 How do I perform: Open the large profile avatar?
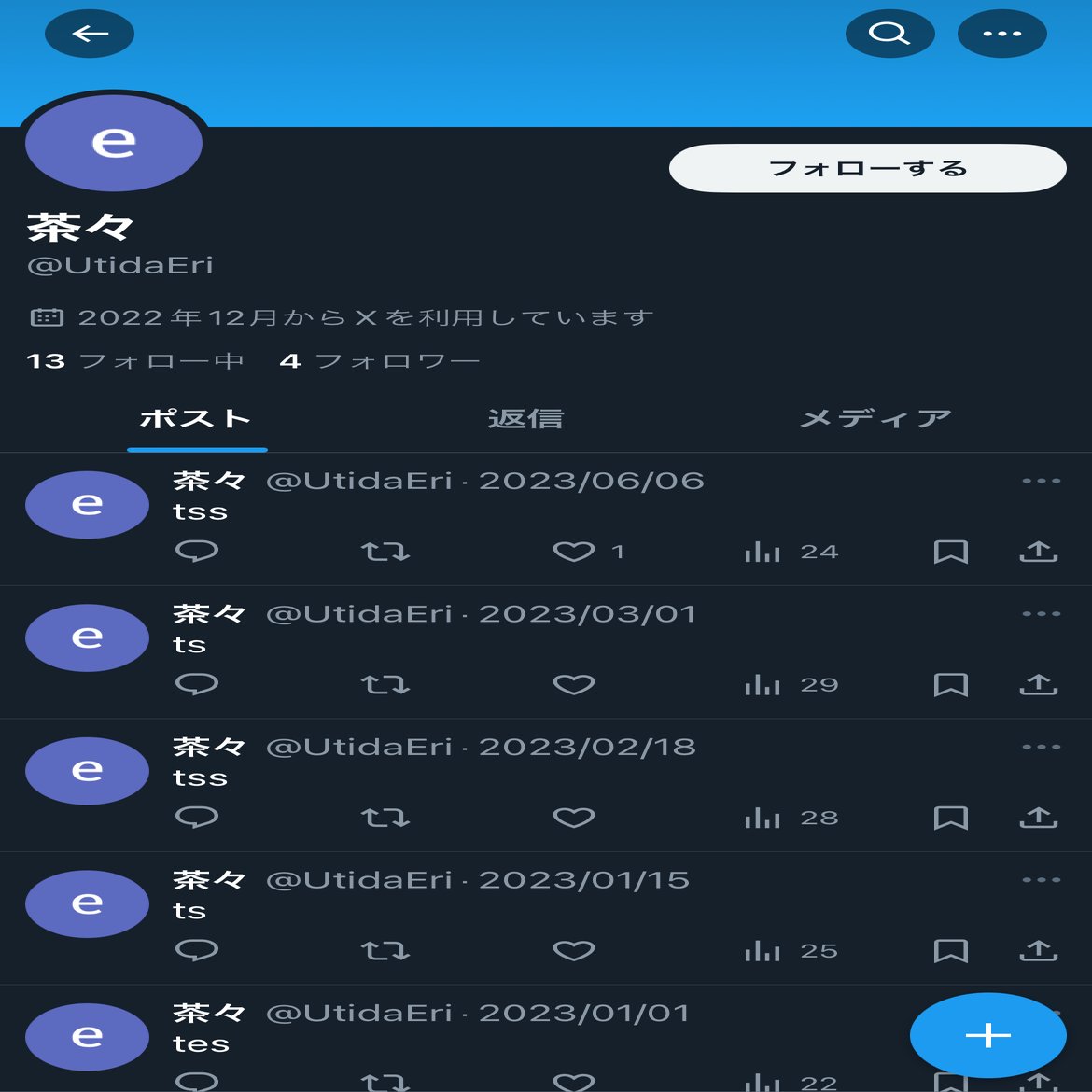tap(114, 142)
